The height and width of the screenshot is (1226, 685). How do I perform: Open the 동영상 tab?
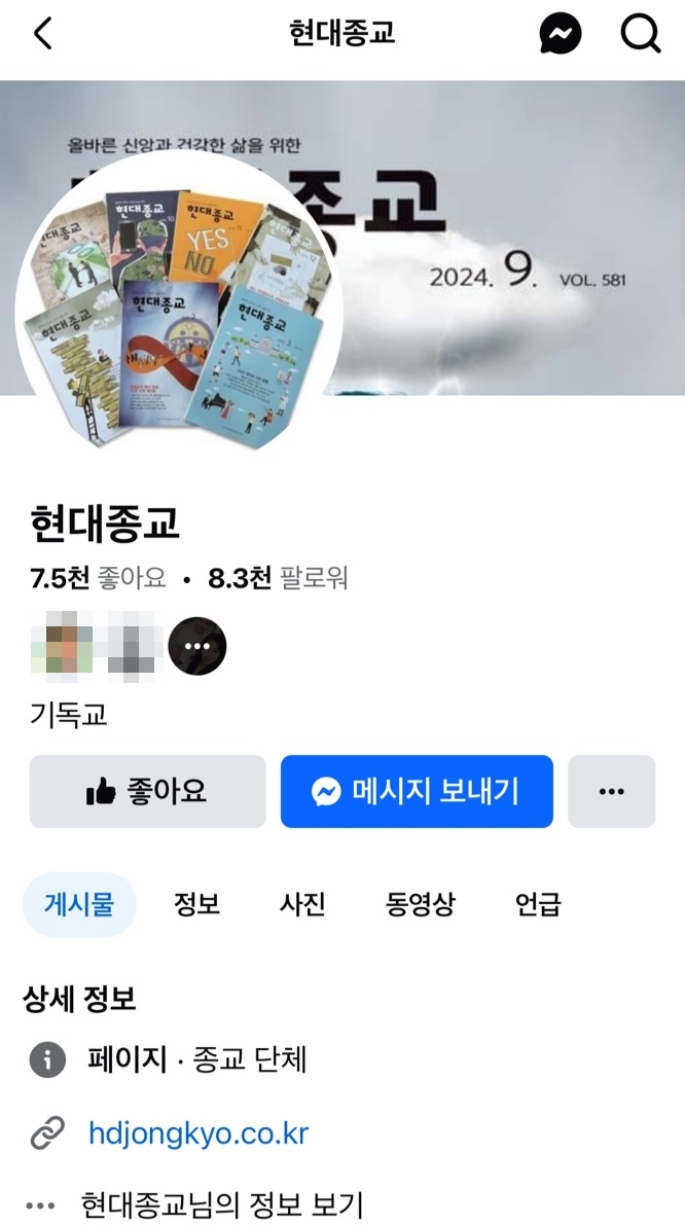coord(420,905)
